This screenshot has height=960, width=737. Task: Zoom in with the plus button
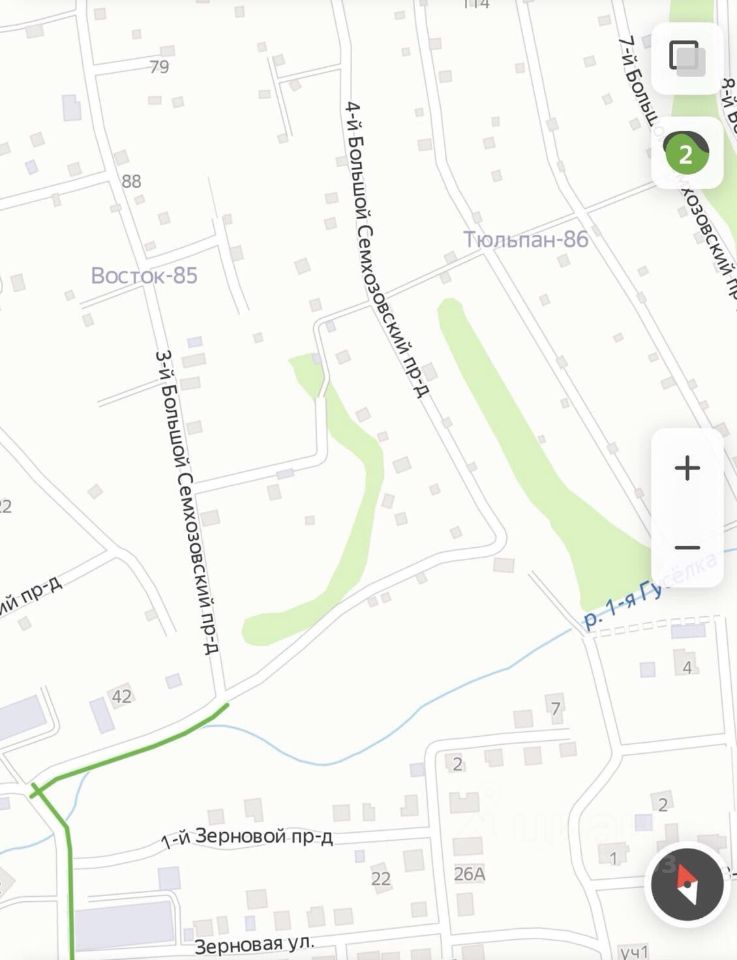687,468
